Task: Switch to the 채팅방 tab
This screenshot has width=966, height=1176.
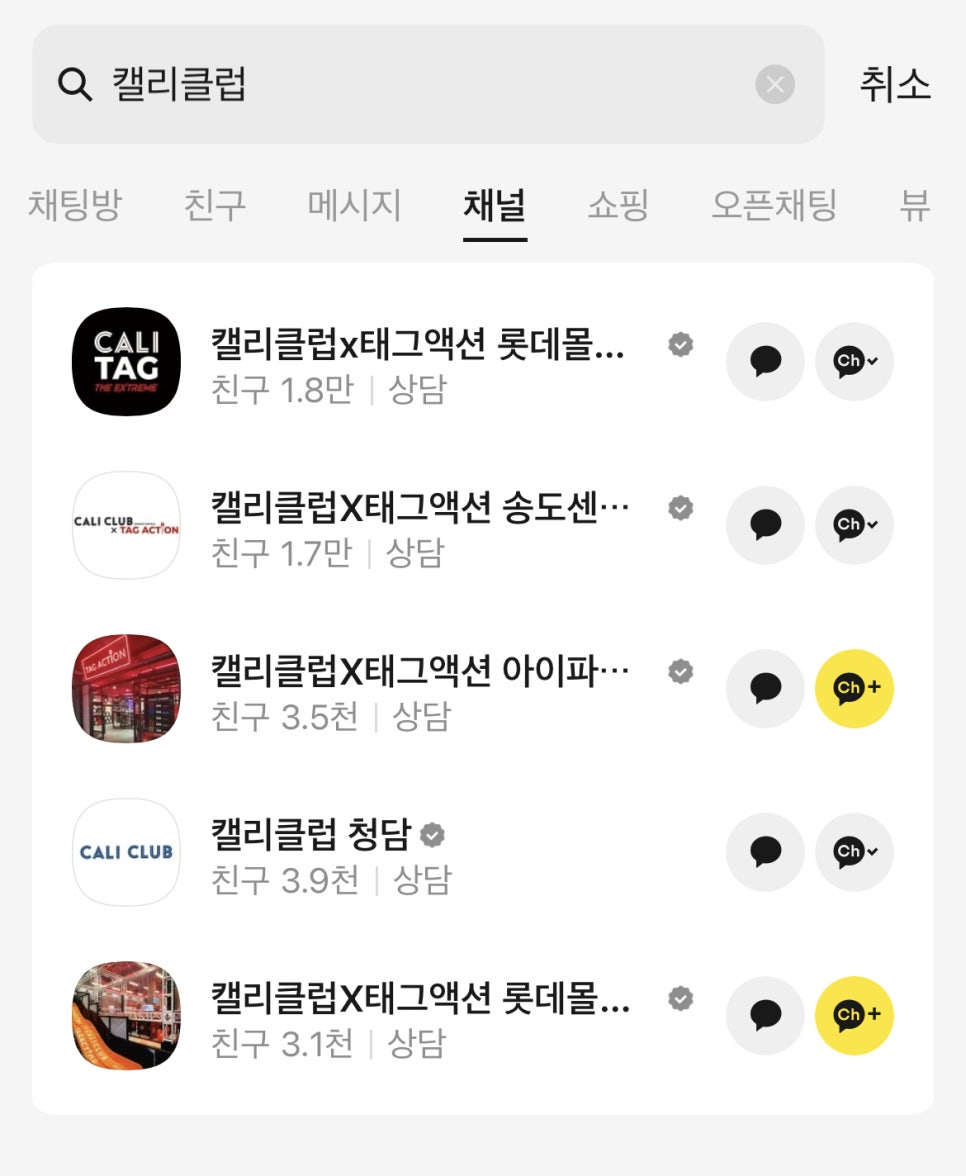Action: 74,205
